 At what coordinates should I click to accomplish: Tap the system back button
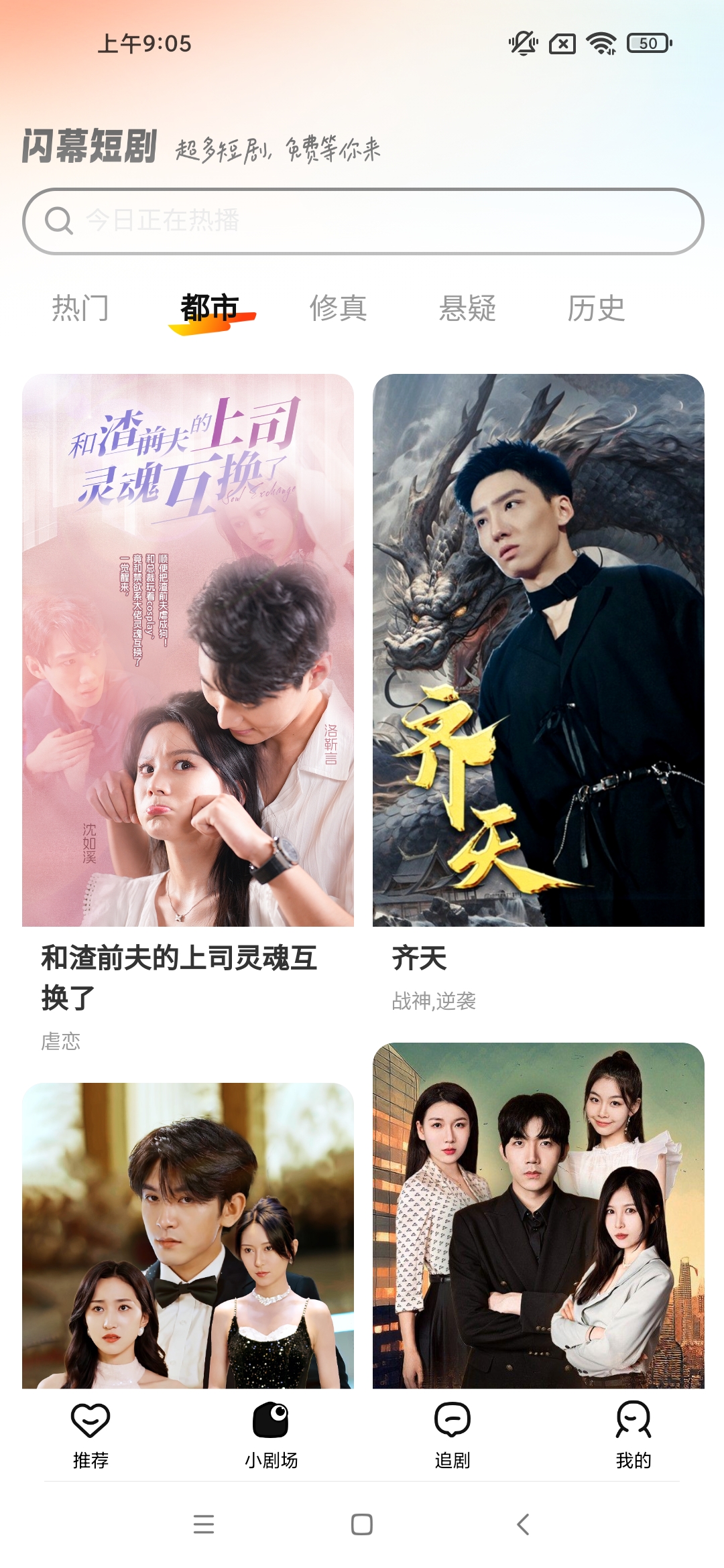[x=524, y=1524]
